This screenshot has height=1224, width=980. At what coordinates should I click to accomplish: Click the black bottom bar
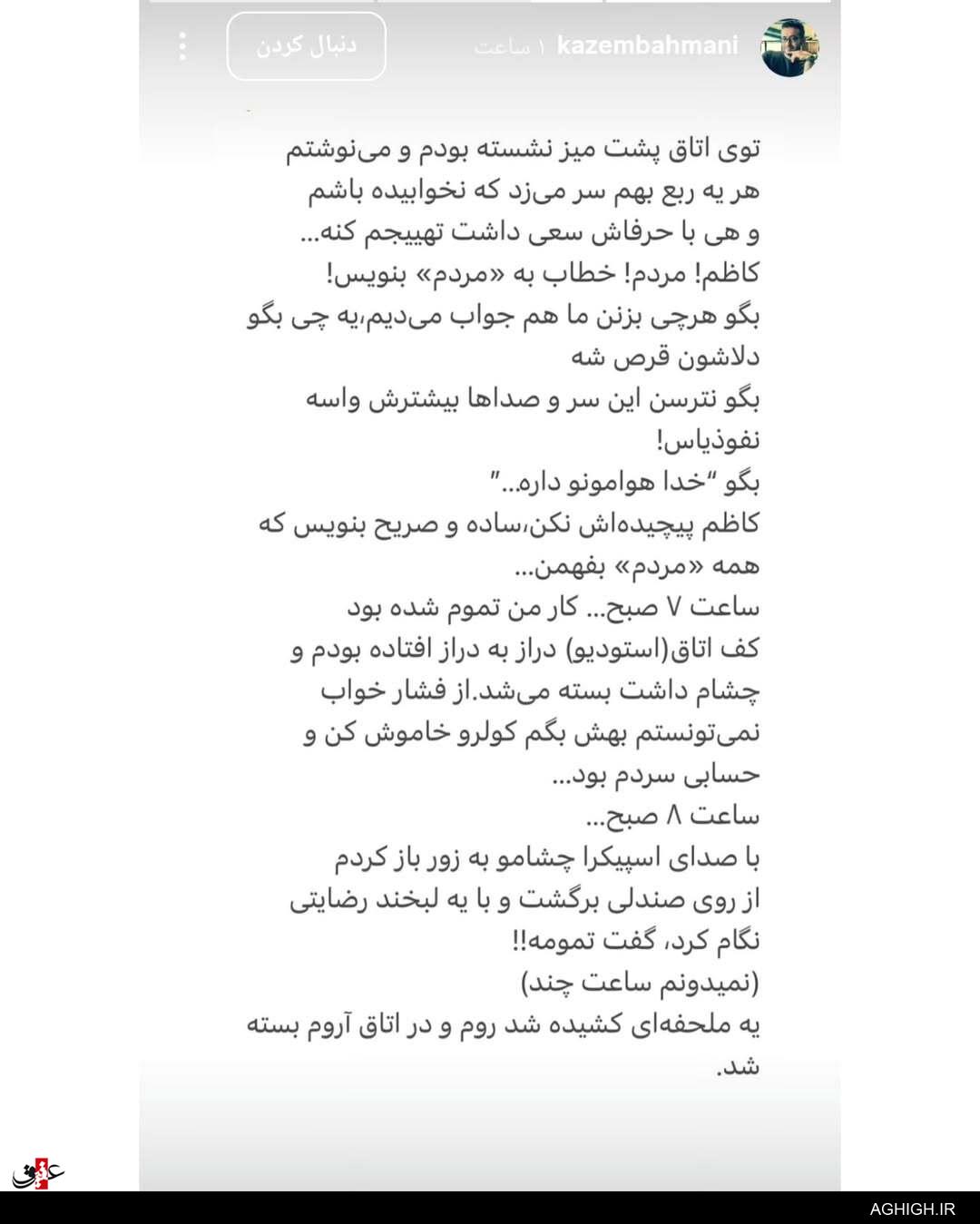point(490,1206)
